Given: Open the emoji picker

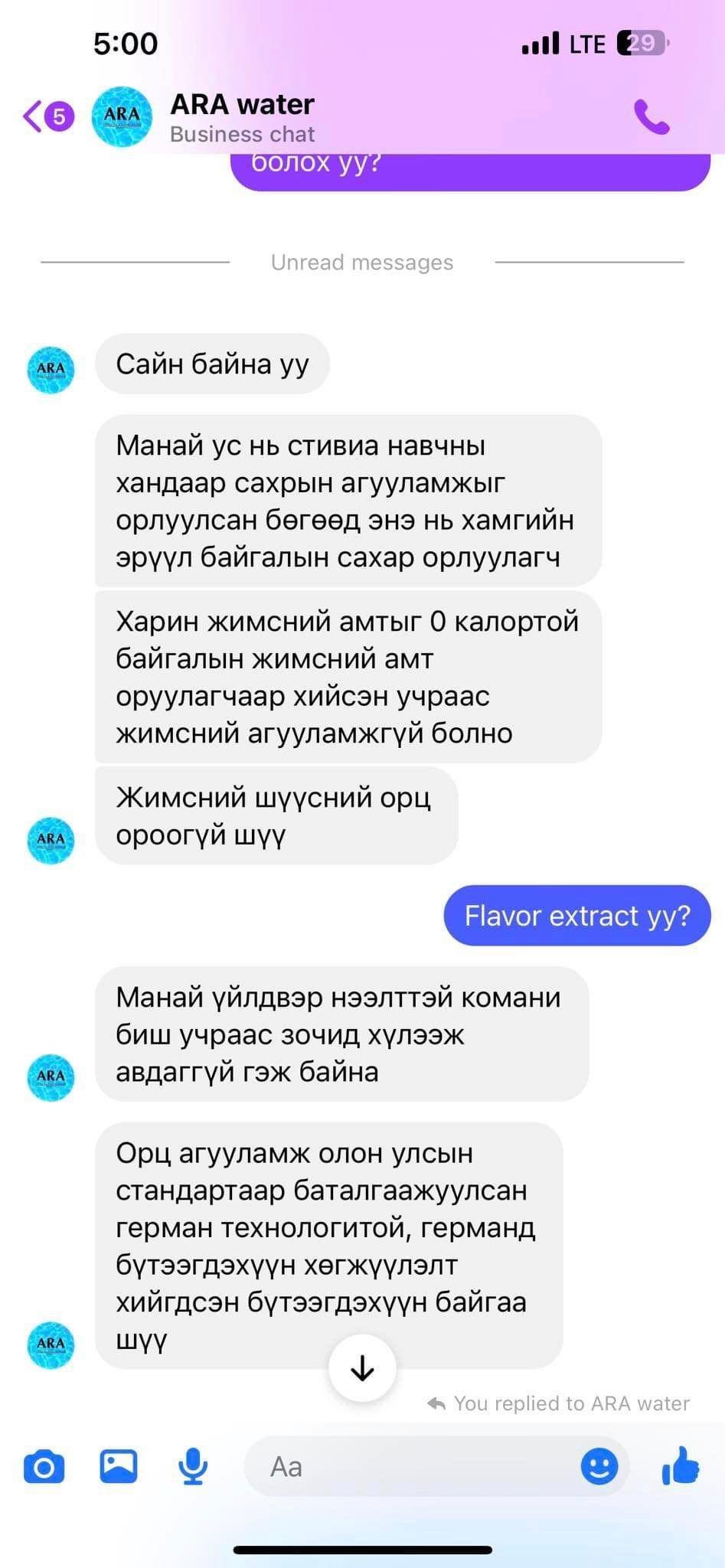Looking at the screenshot, I should click(599, 1467).
